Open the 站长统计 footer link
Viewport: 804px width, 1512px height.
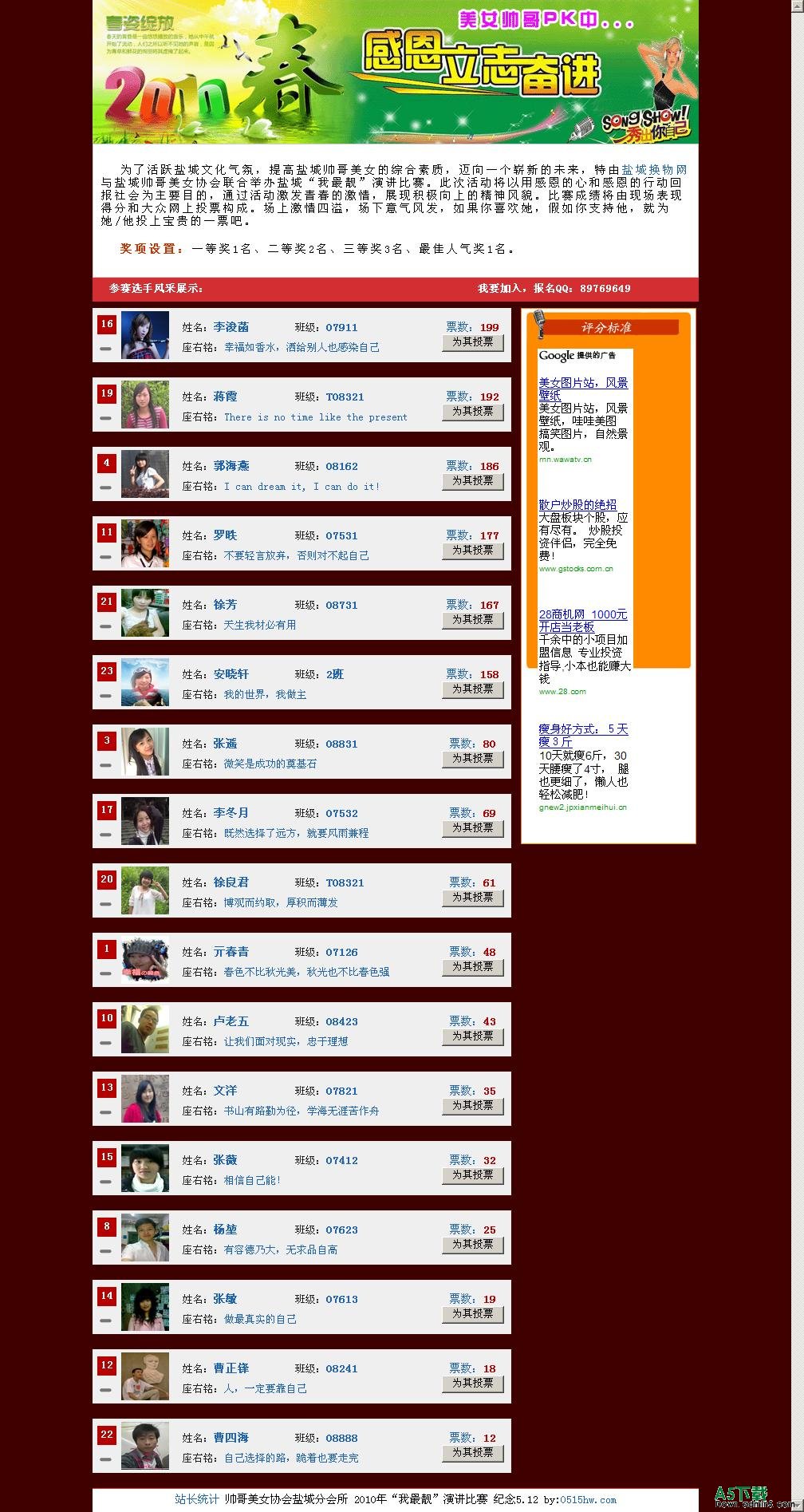click(196, 1499)
